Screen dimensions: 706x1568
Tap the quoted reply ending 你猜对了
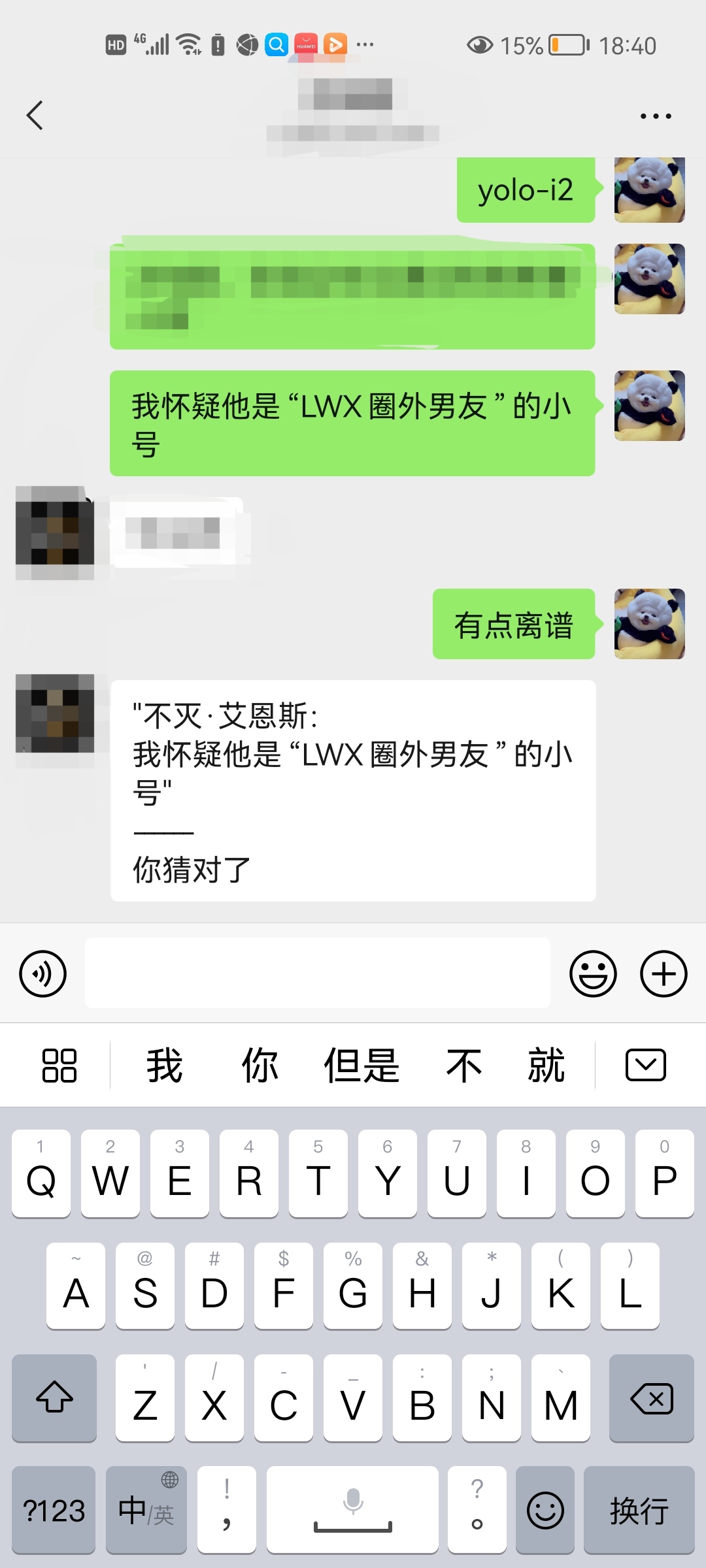[353, 791]
